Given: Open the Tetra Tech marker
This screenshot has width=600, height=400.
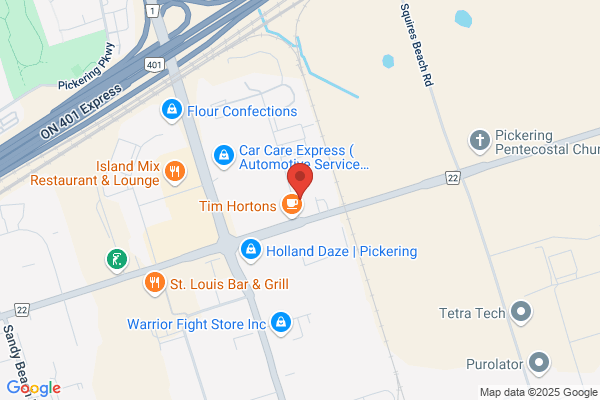Looking at the screenshot, I should click(521, 312).
